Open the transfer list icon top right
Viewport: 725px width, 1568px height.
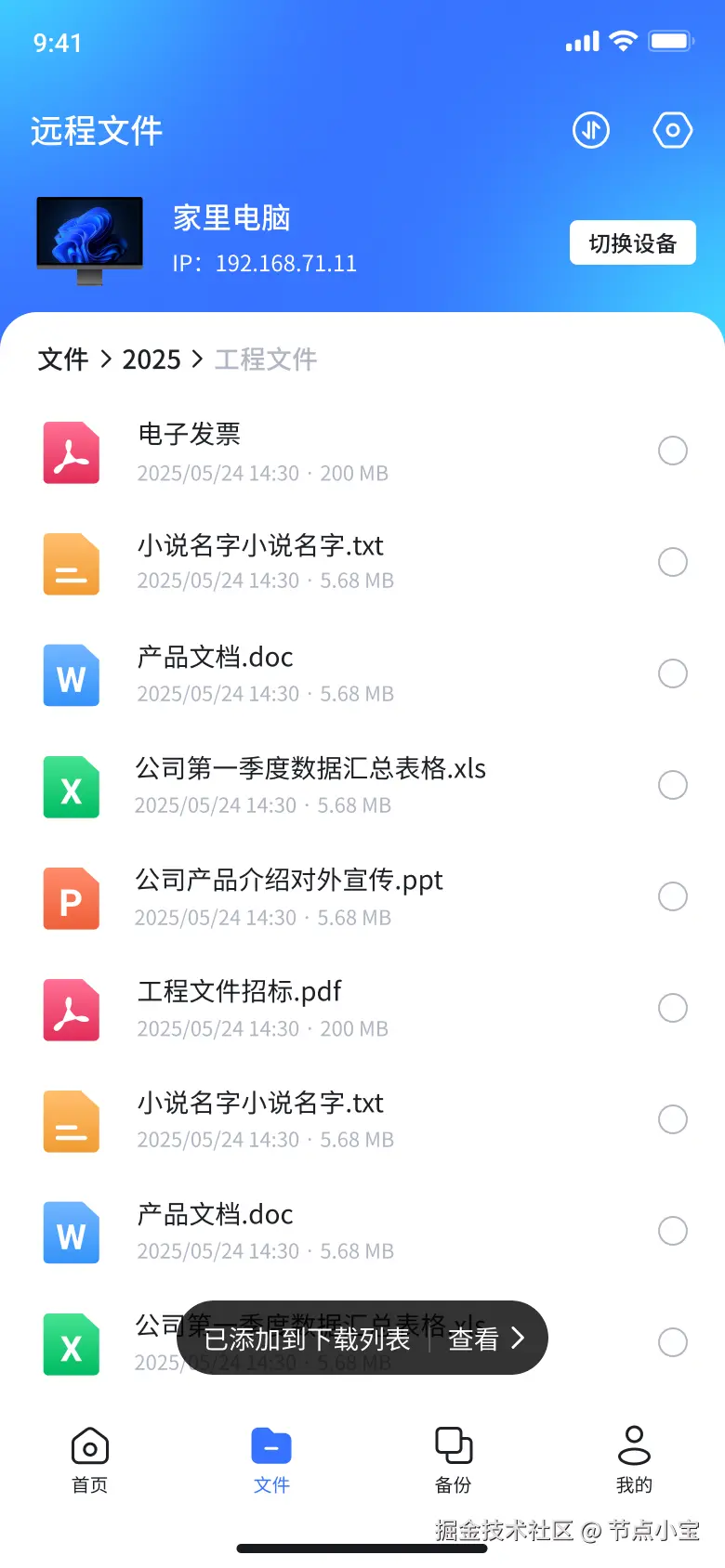590,130
